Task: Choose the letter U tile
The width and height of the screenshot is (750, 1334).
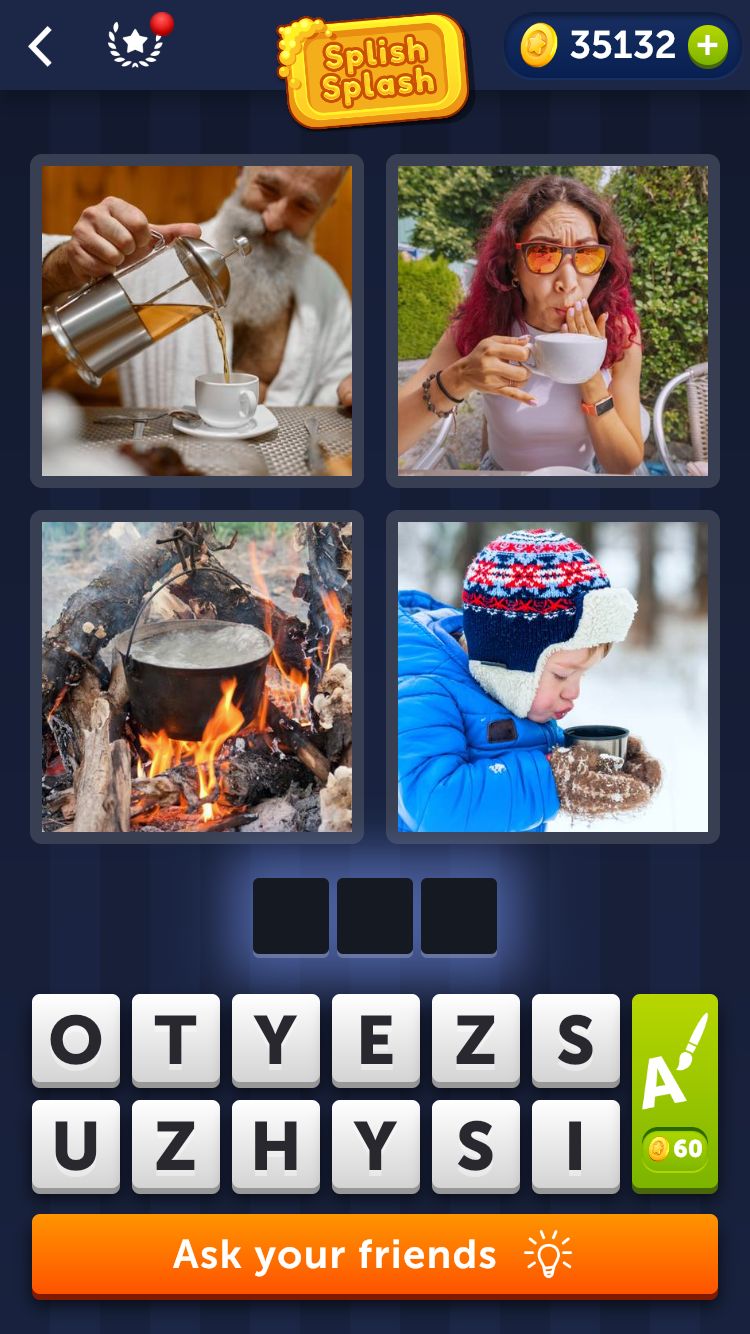Action: pos(76,1146)
